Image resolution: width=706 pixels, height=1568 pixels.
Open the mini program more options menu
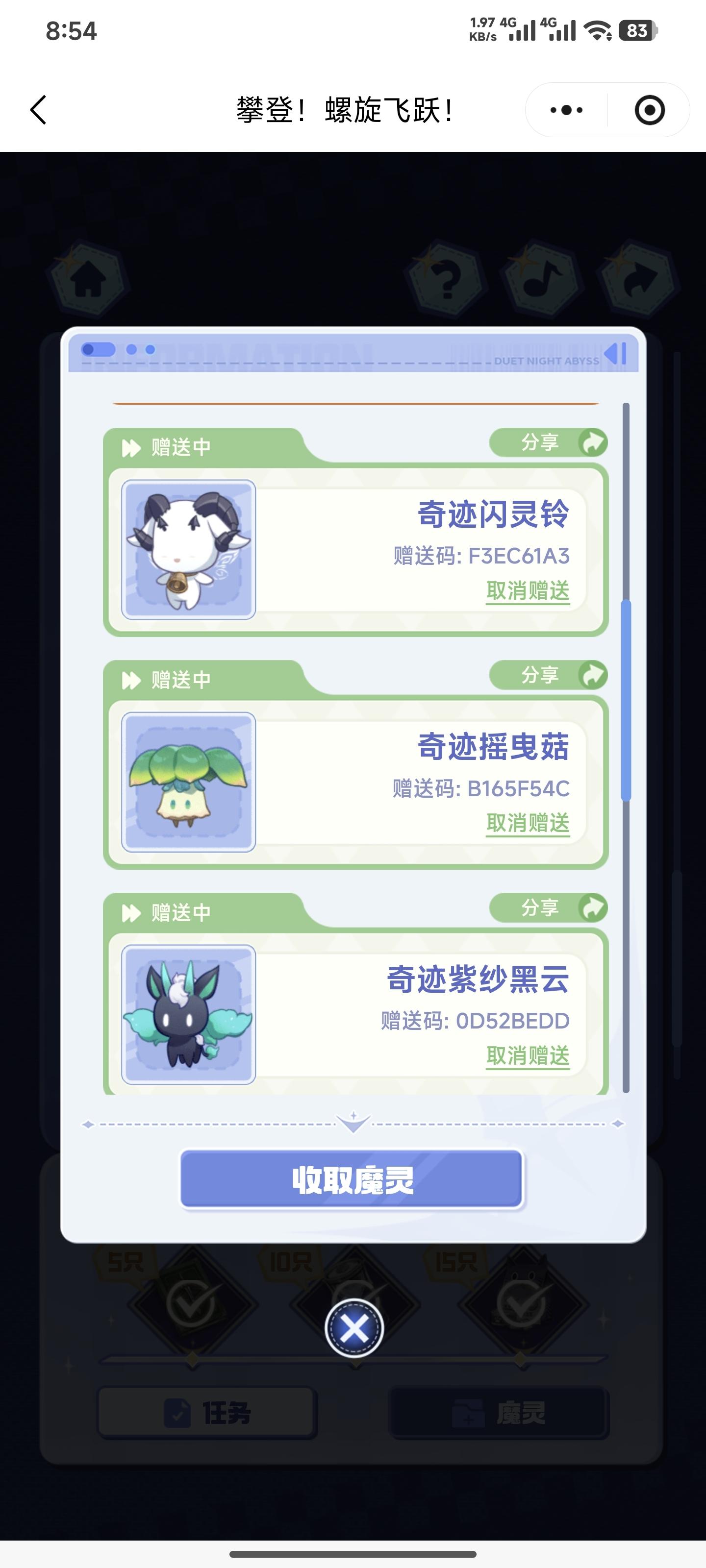566,110
